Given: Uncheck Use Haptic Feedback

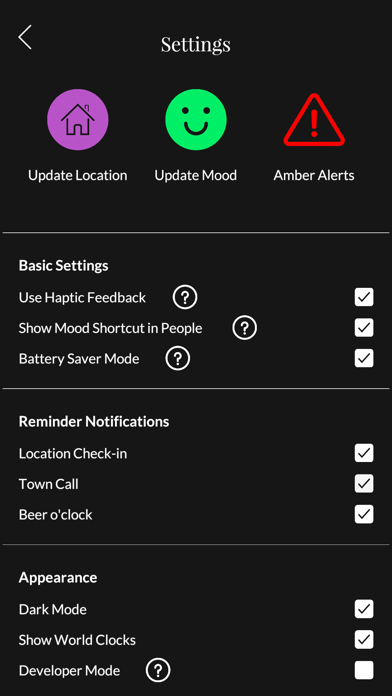Looking at the screenshot, I should 364,297.
